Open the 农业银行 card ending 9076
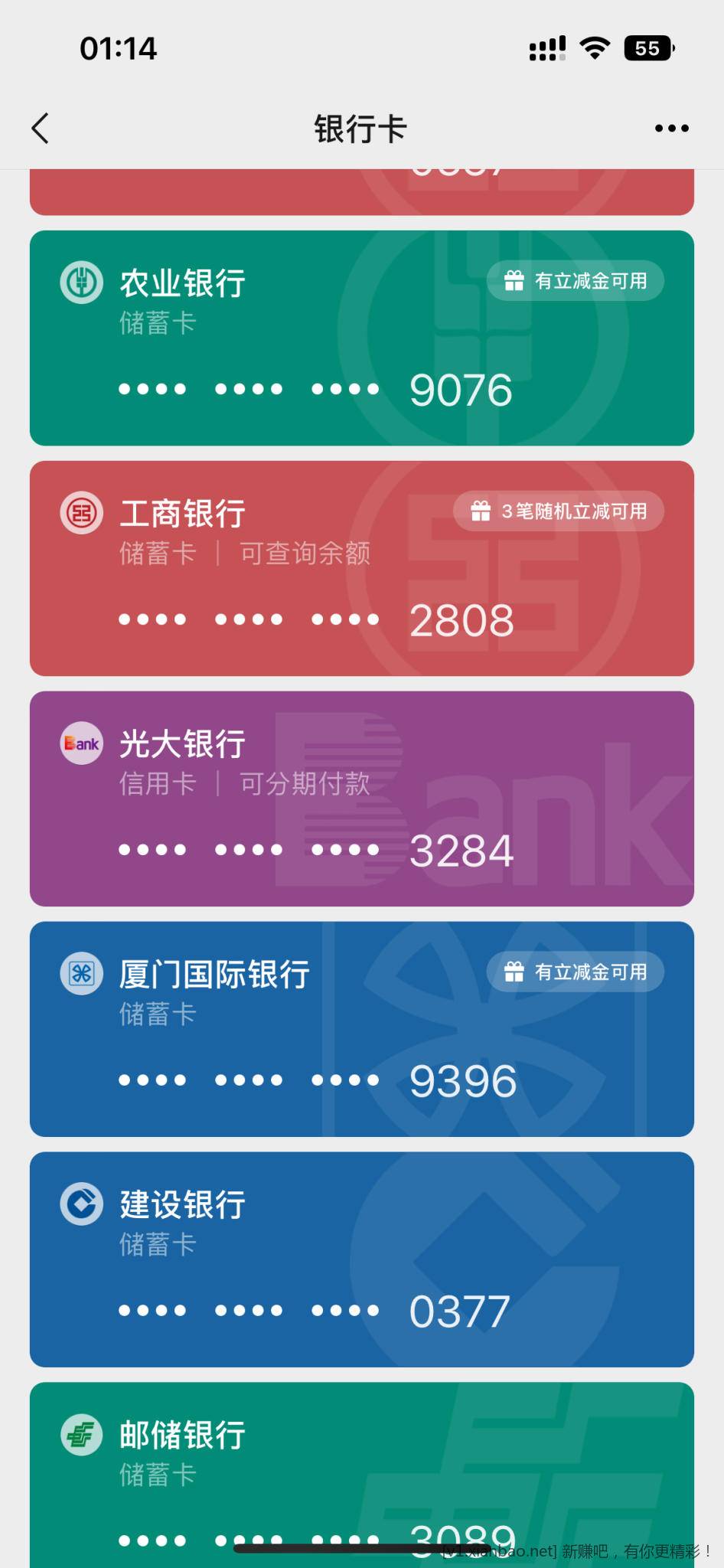 [x=362, y=338]
